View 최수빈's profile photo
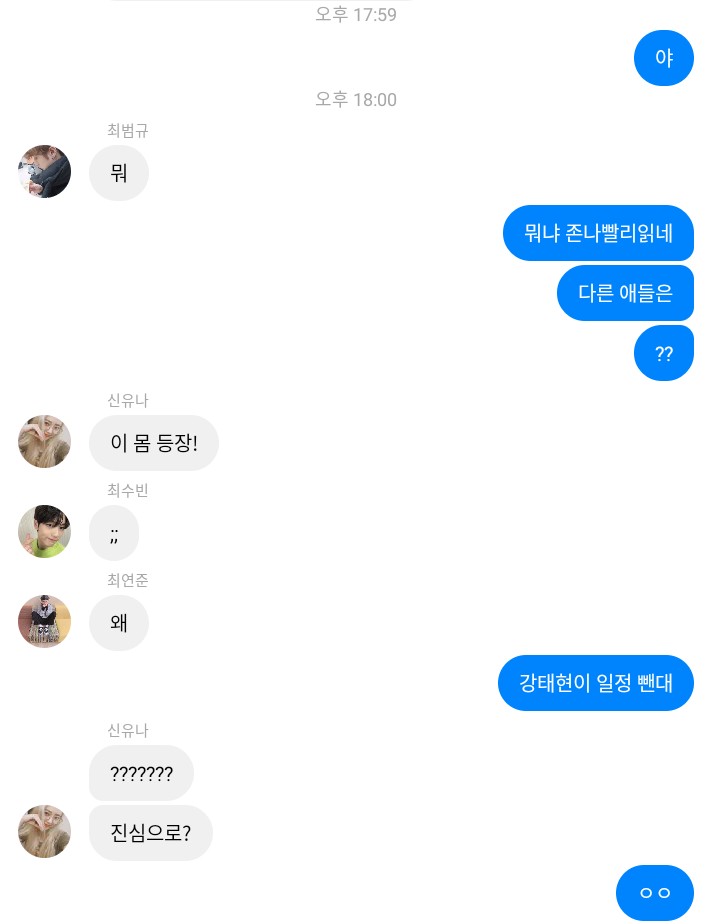 (45, 532)
